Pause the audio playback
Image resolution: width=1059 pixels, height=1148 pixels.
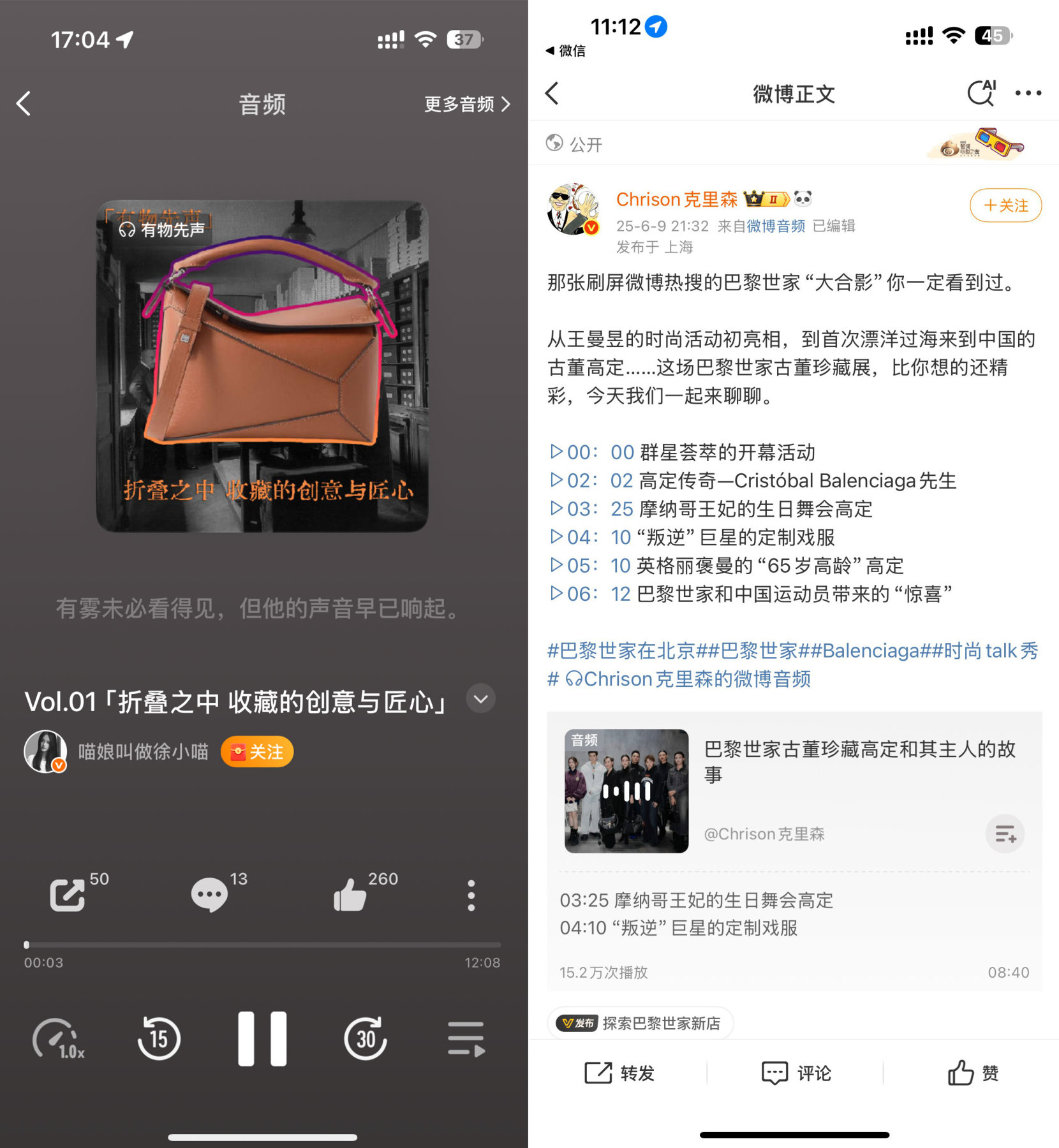point(262,1038)
